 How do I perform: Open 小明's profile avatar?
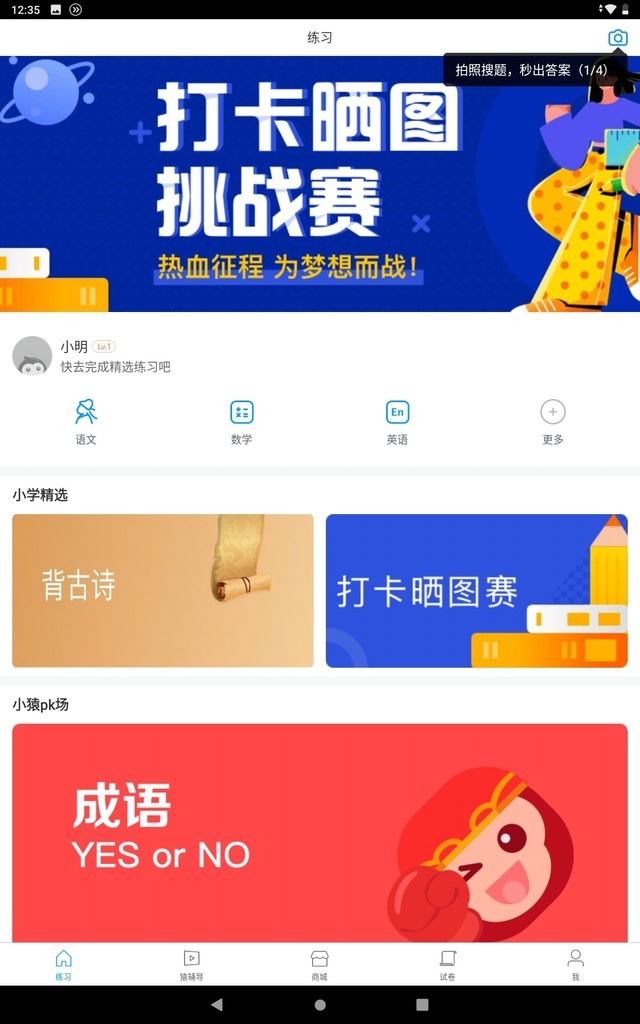[x=32, y=356]
